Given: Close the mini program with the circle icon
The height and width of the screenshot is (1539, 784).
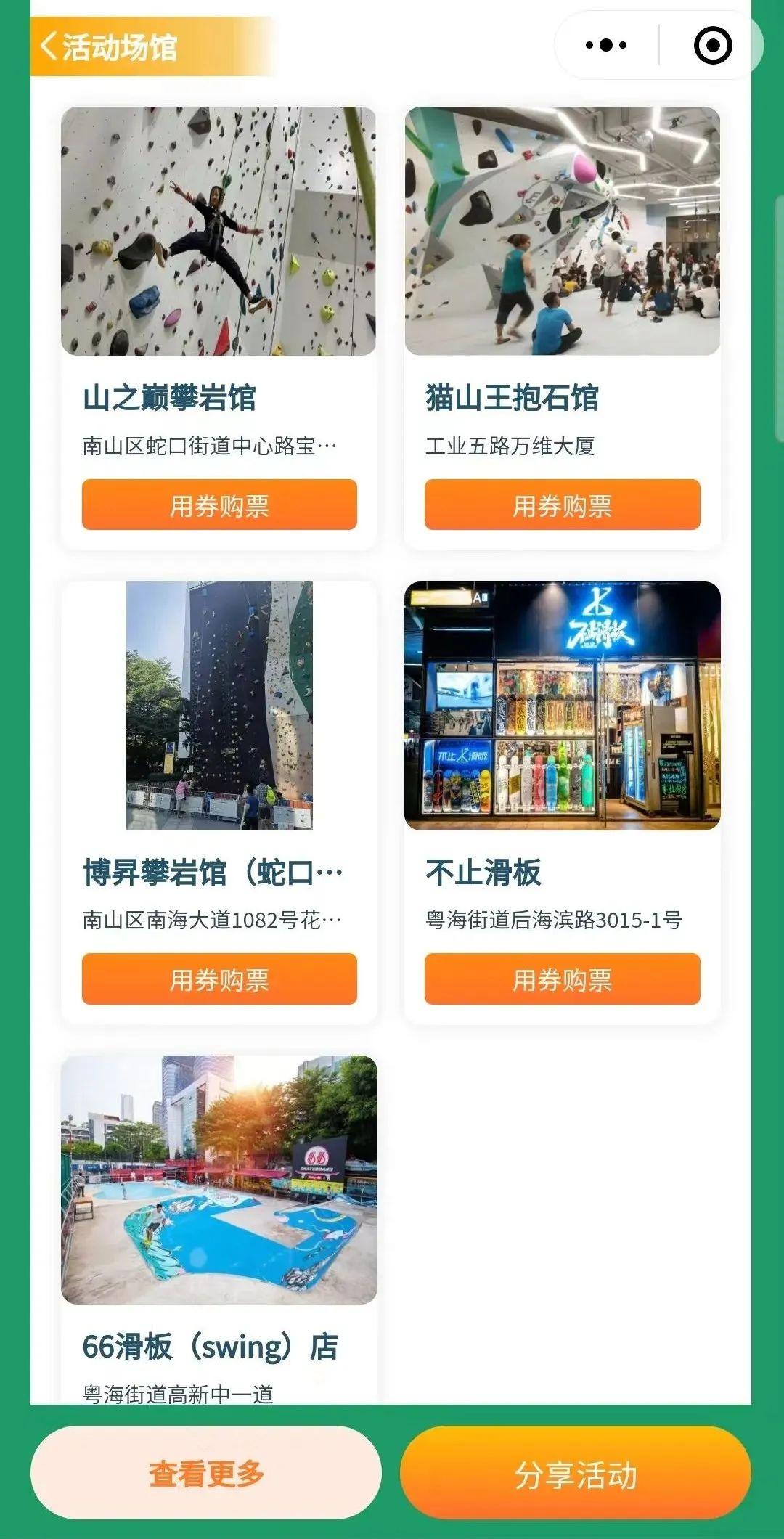Looking at the screenshot, I should [x=712, y=45].
